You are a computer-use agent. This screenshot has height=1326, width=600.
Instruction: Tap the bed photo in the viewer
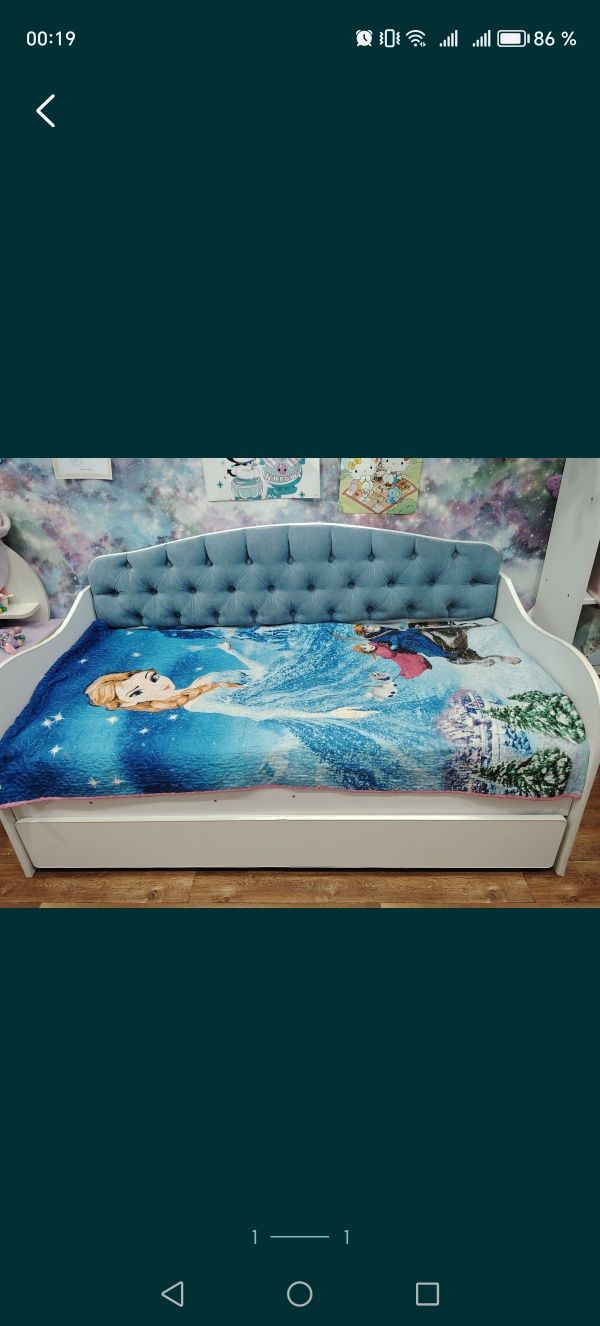tap(300, 683)
